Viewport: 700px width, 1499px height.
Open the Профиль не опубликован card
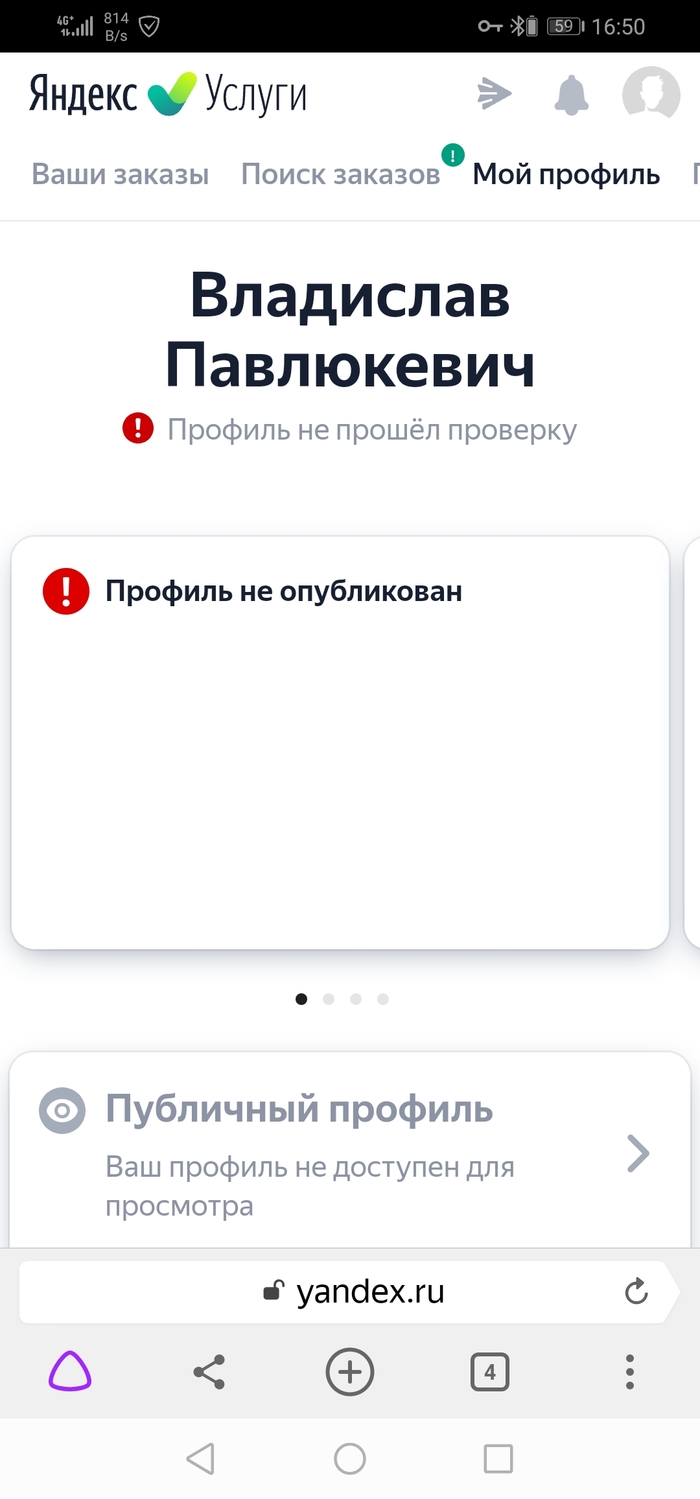pos(340,742)
